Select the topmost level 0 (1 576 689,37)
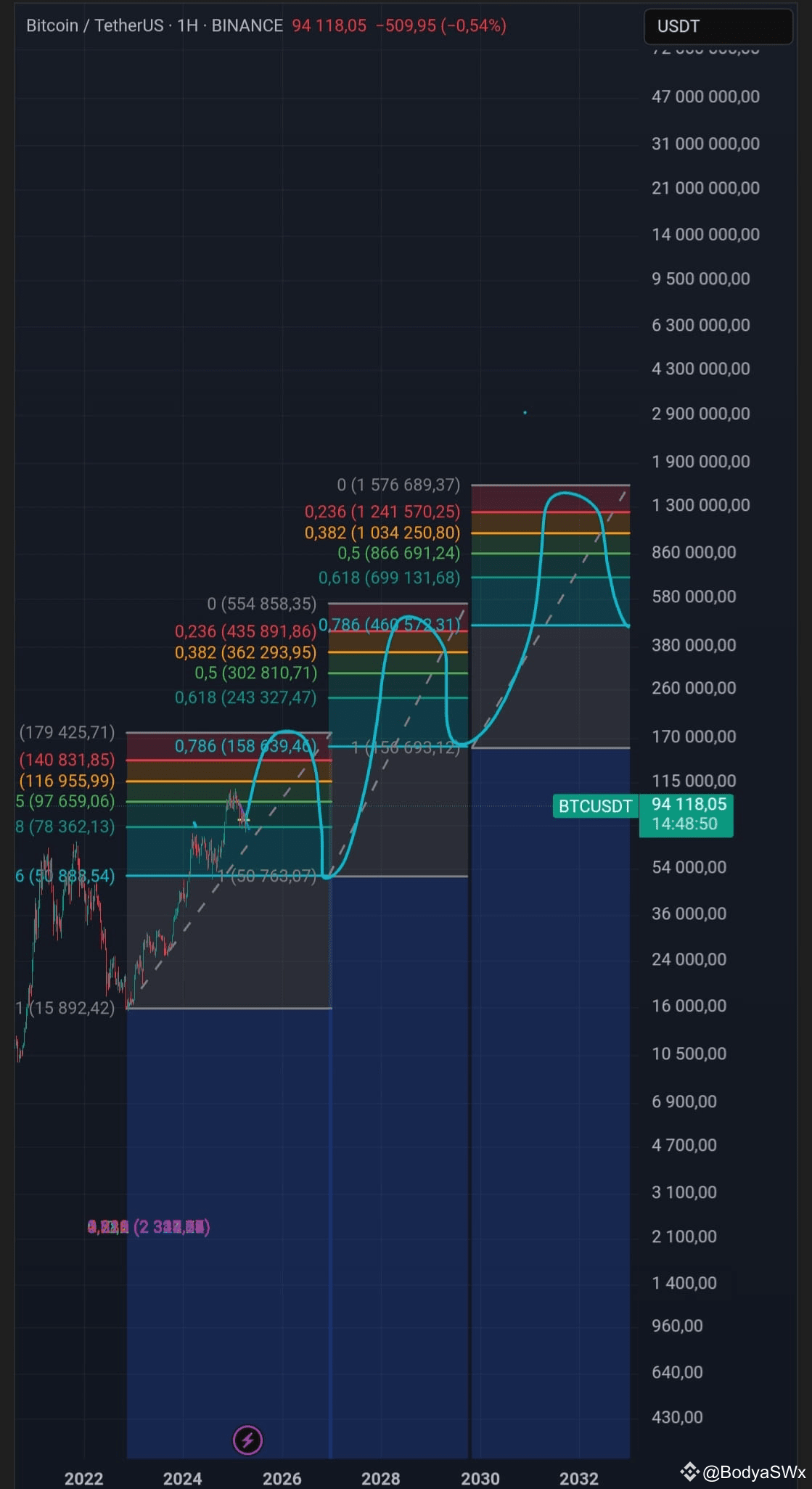Image resolution: width=812 pixels, height=1489 pixels. click(x=398, y=485)
